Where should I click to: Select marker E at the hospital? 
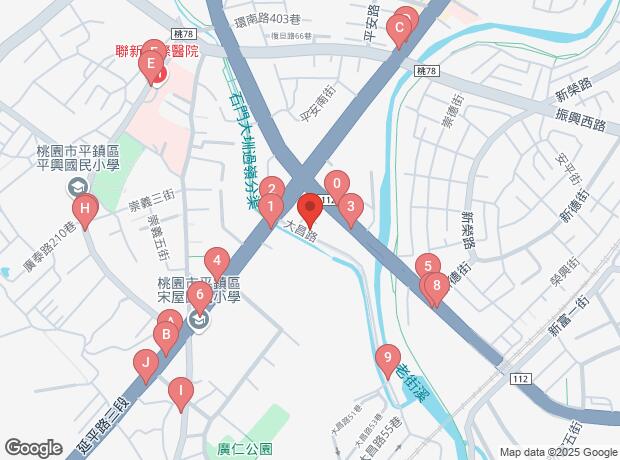pos(151,67)
